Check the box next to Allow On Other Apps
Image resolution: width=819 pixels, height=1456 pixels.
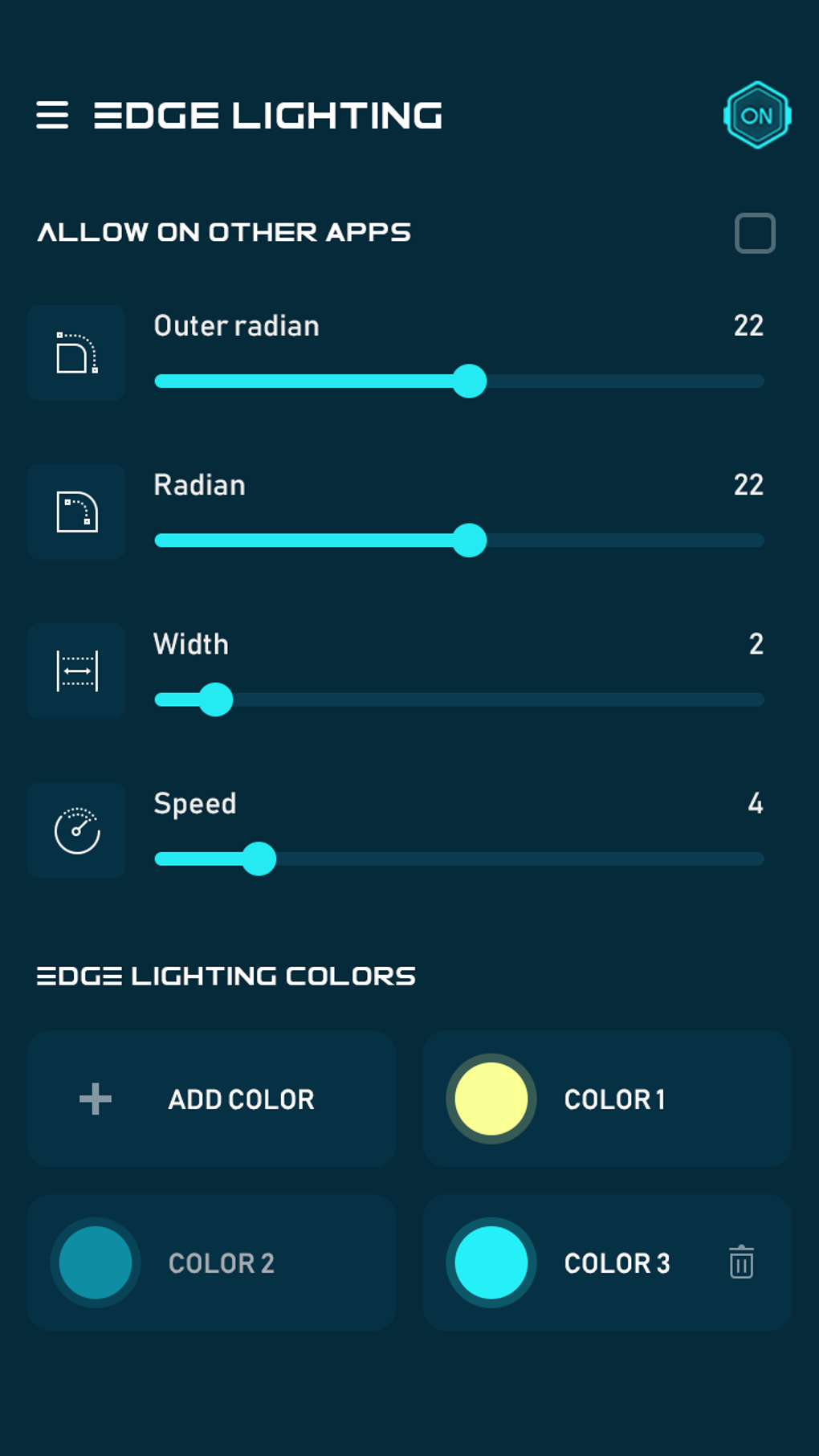[x=755, y=232]
